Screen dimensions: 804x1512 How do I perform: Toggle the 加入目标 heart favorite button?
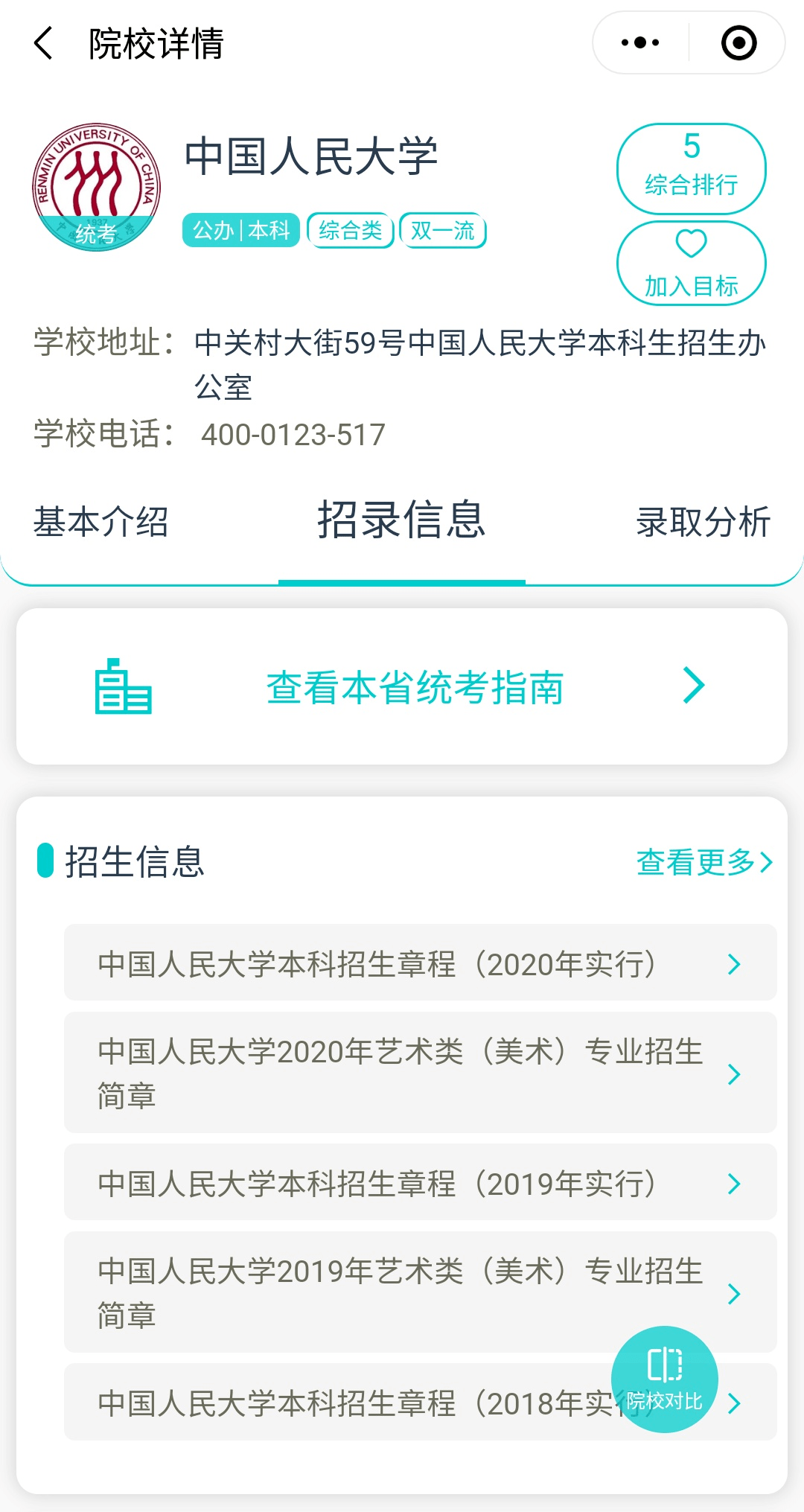[691, 263]
